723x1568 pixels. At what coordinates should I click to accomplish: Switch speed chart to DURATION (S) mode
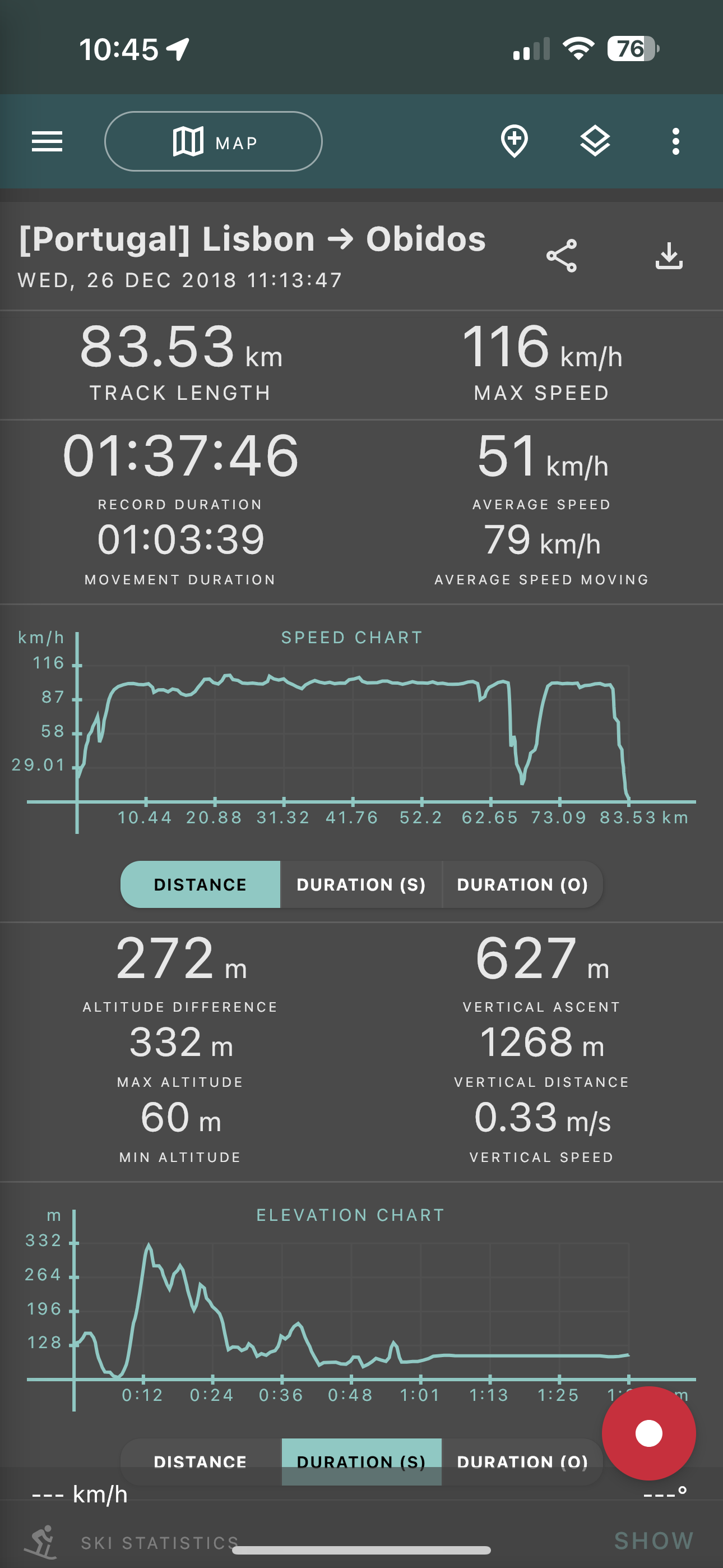point(361,884)
